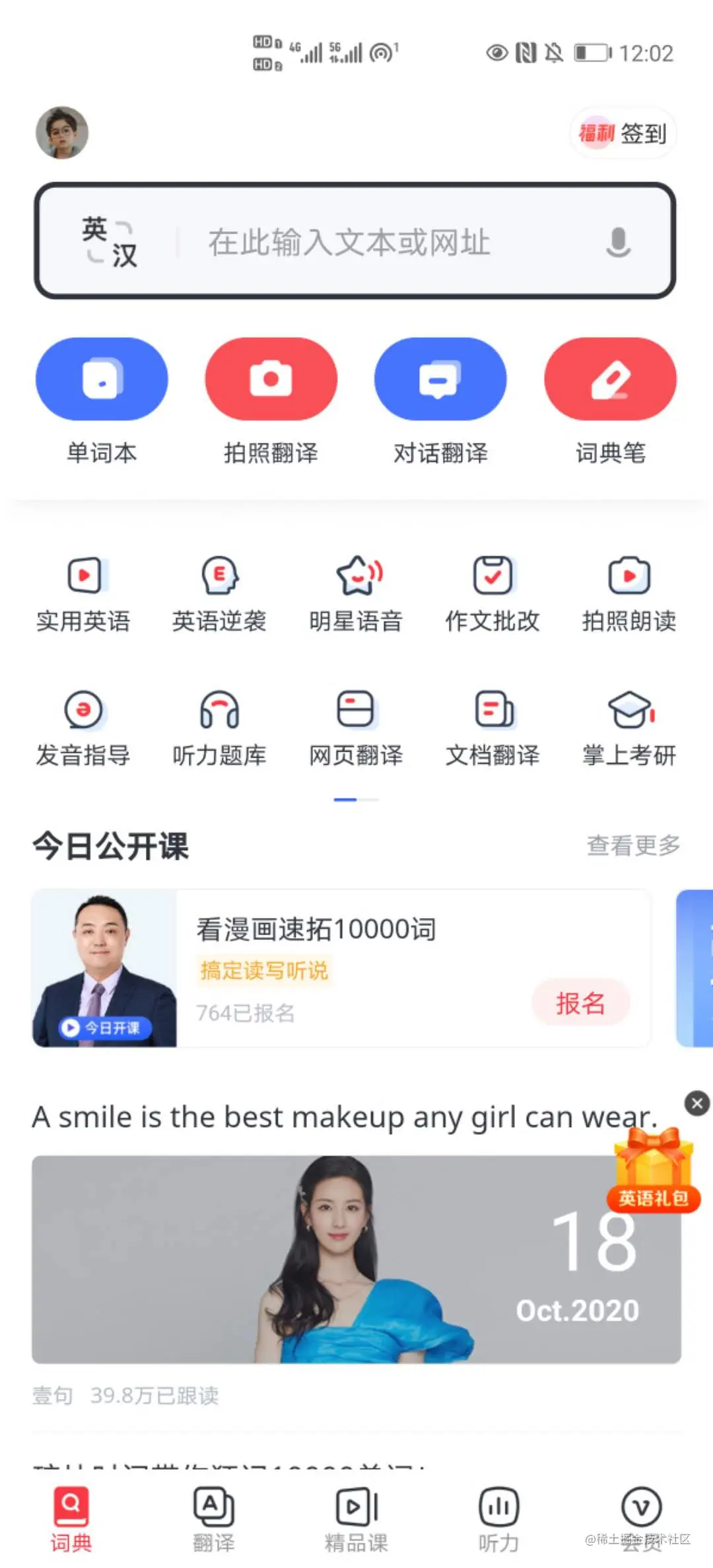Switch the 英汉 translation language

point(110,242)
